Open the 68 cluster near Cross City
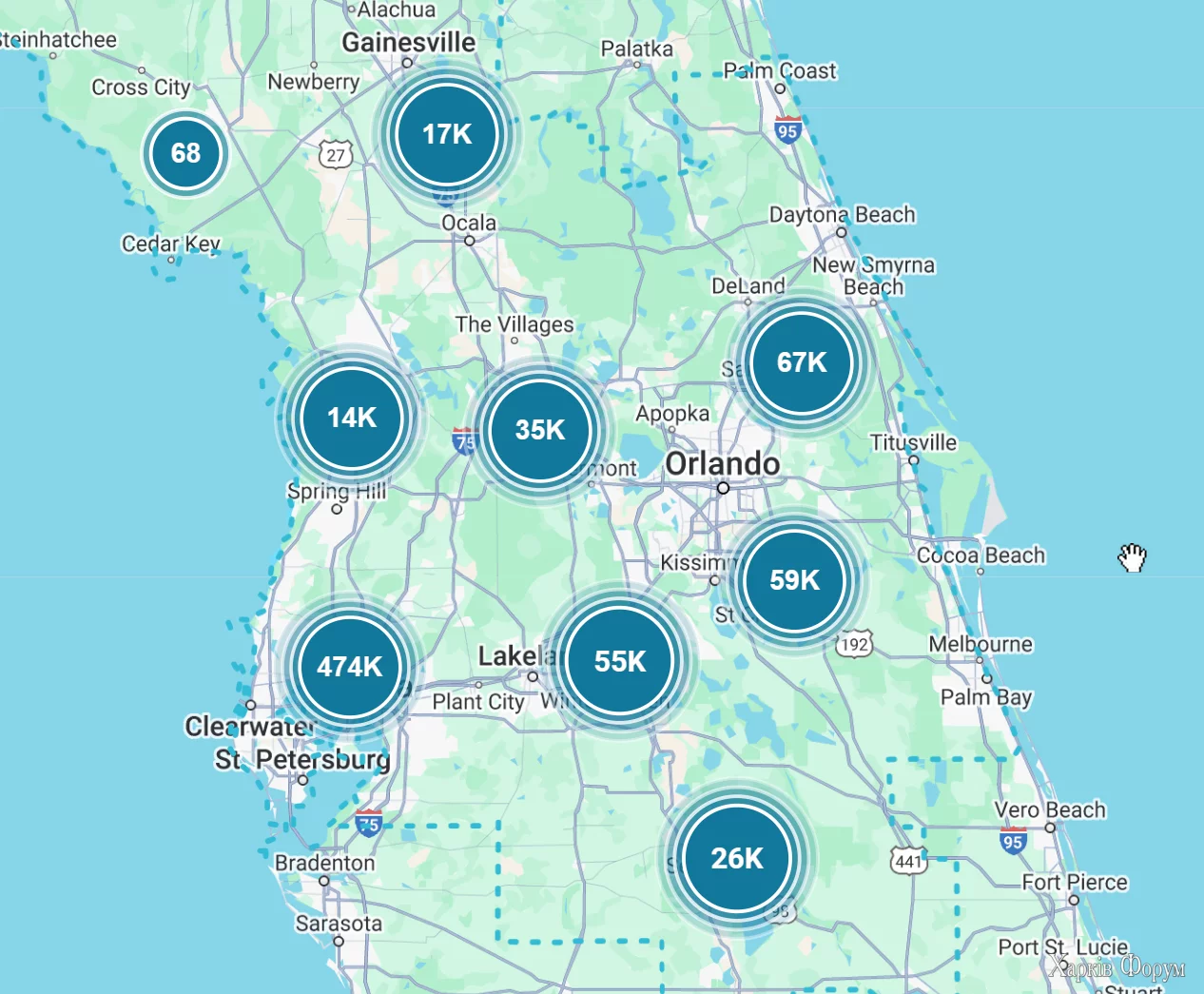This screenshot has width=1204, height=994. pos(185,153)
